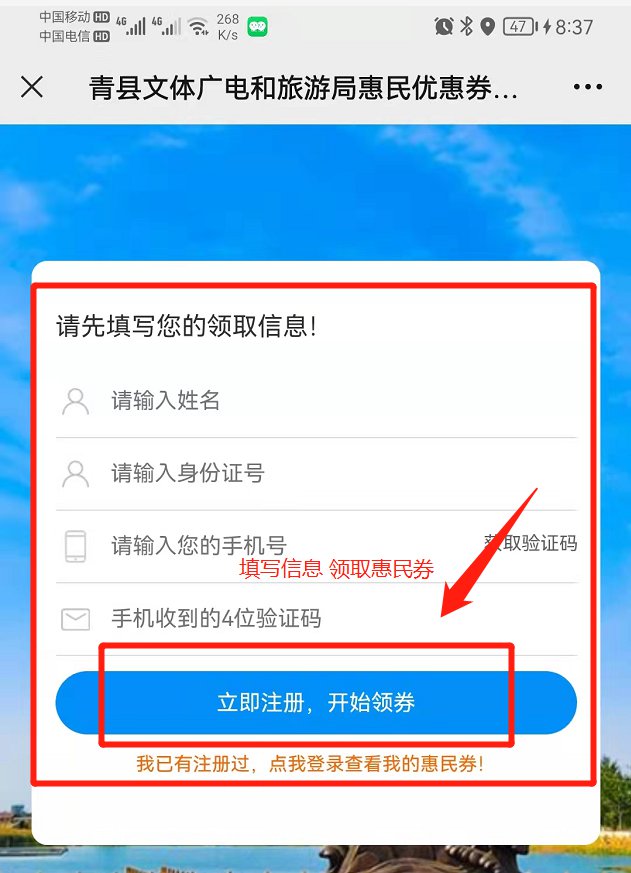Tap the 请输入姓名 name field
The height and width of the screenshot is (873, 631).
[330, 401]
